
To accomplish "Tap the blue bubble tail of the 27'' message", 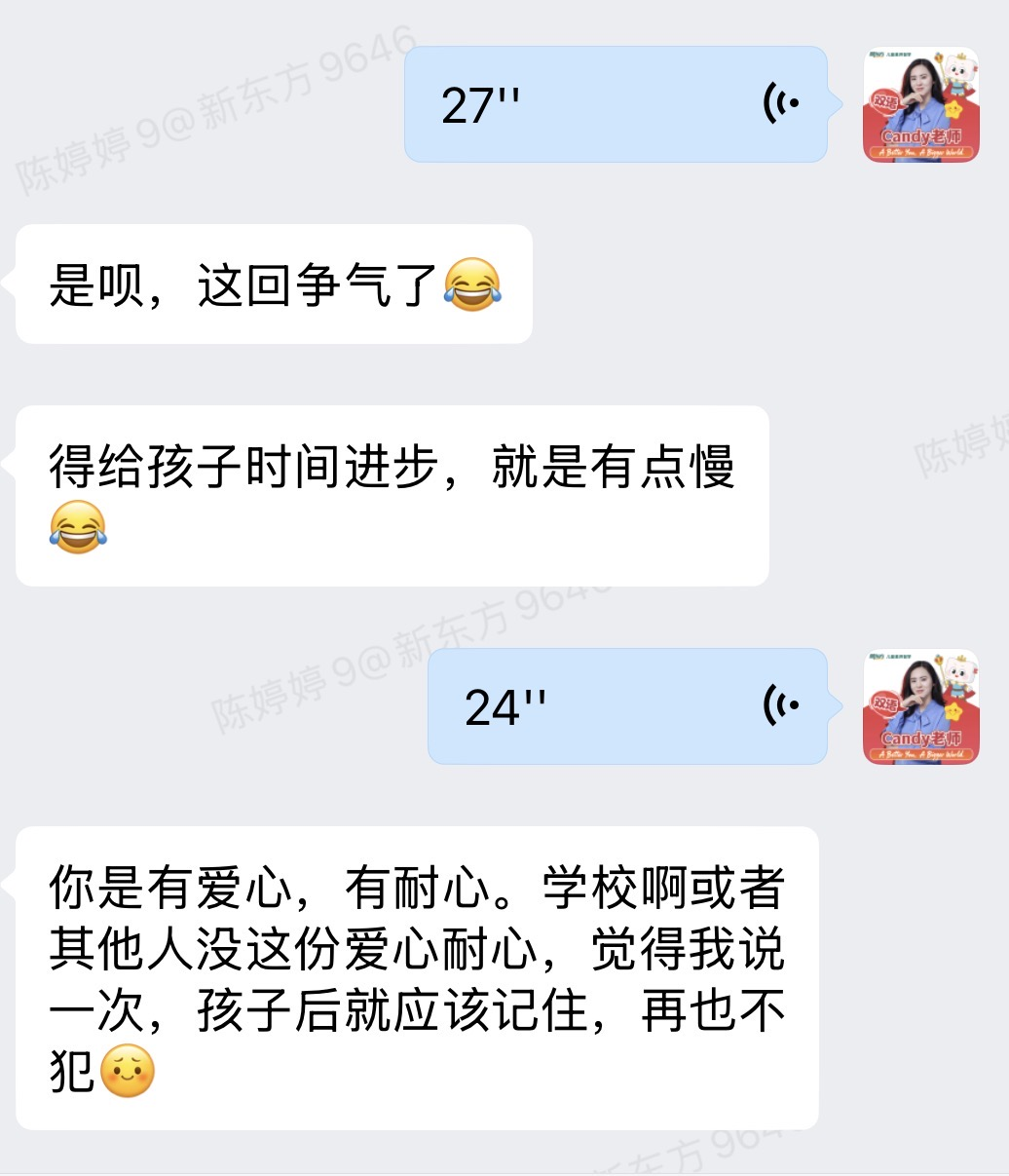I will click(x=834, y=102).
